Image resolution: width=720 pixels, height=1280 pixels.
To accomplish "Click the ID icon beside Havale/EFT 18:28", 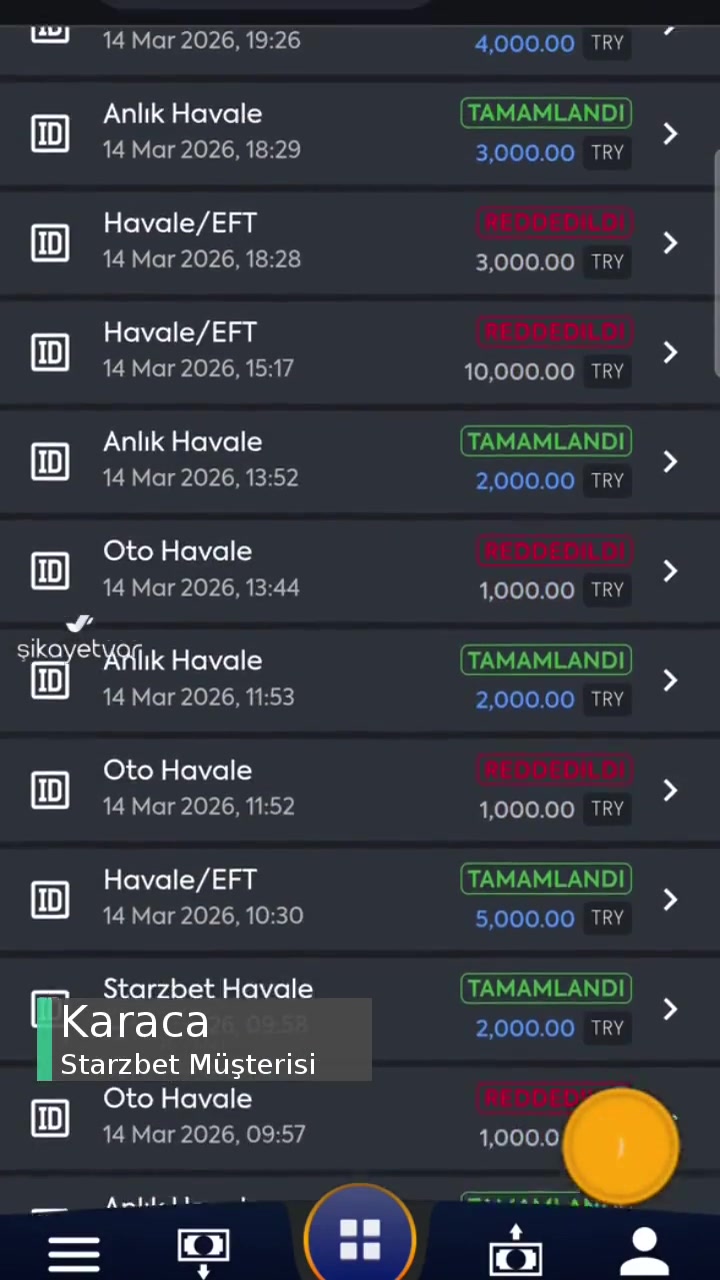I will [x=50, y=243].
